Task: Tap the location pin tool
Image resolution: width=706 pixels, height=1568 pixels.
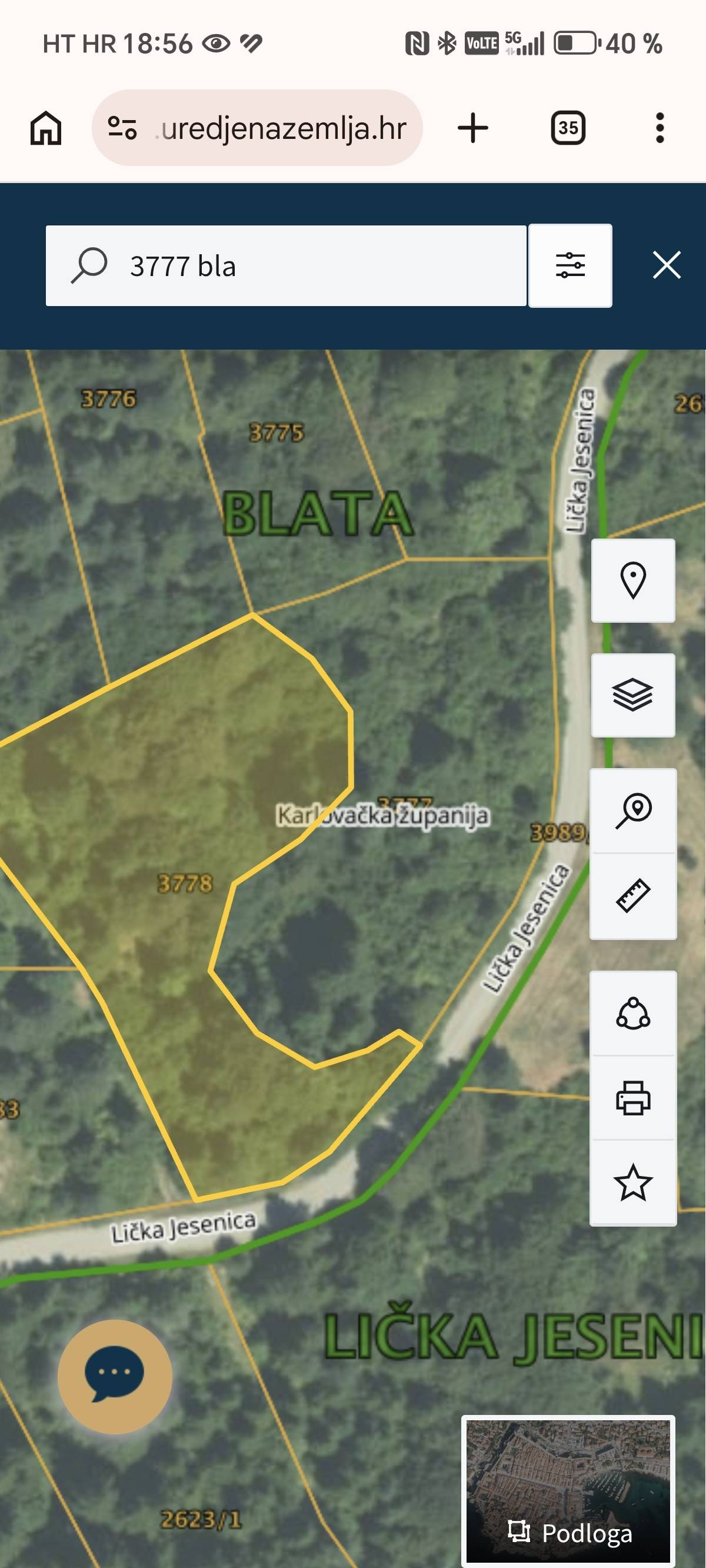Action: [633, 581]
